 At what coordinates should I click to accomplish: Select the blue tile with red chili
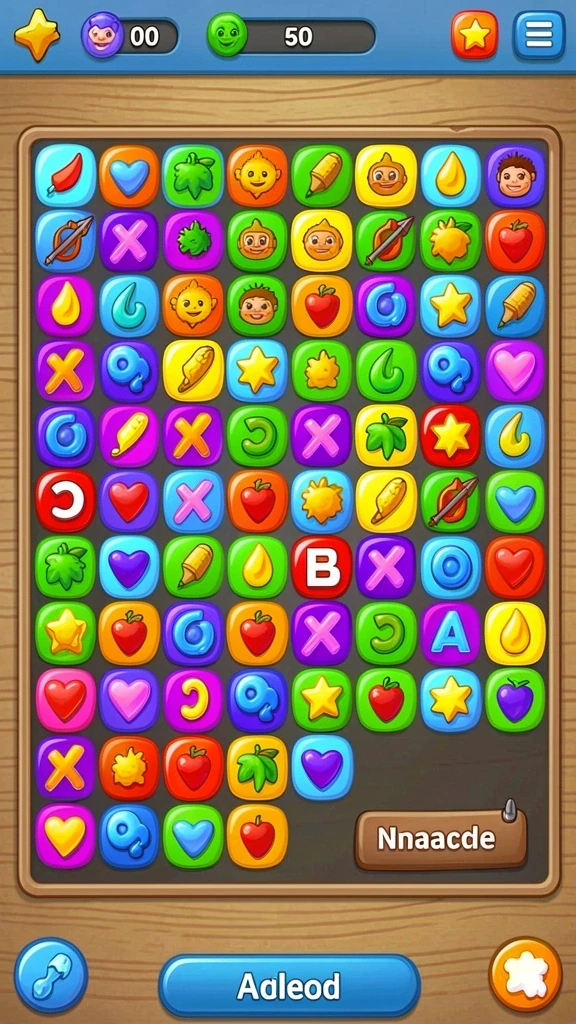click(65, 175)
